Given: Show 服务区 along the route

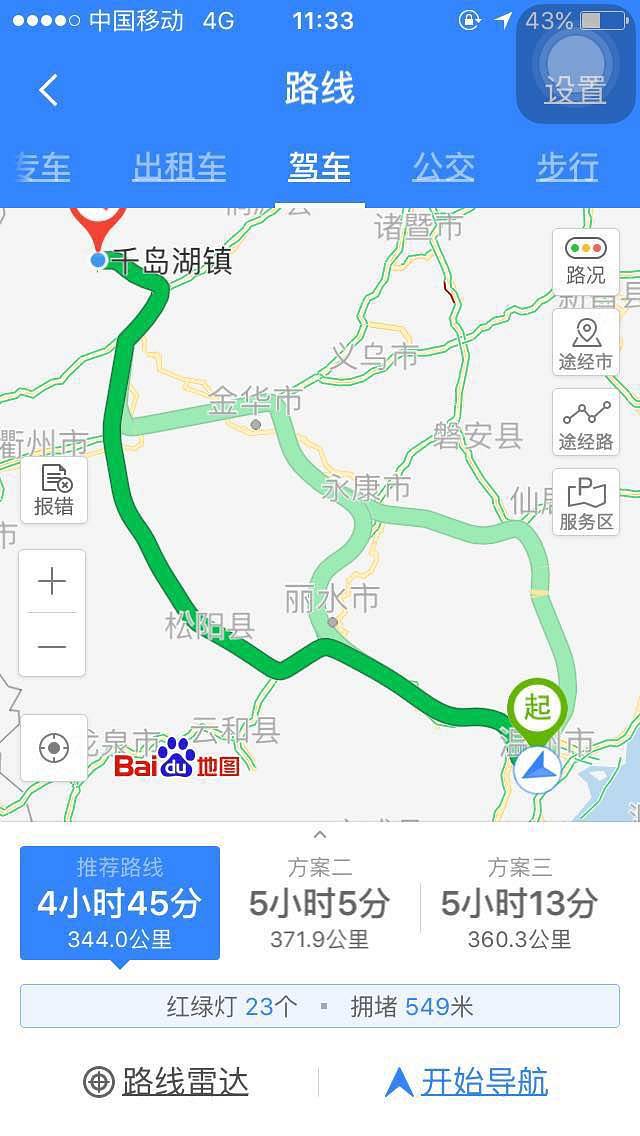Looking at the screenshot, I should (586, 503).
